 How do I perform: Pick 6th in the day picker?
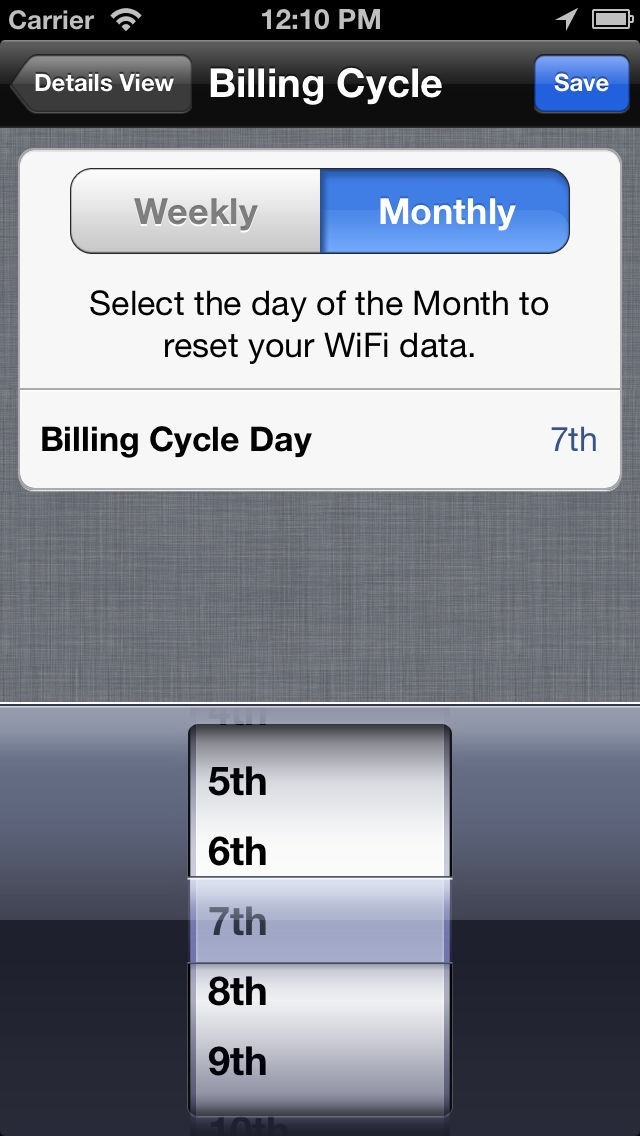tap(320, 851)
